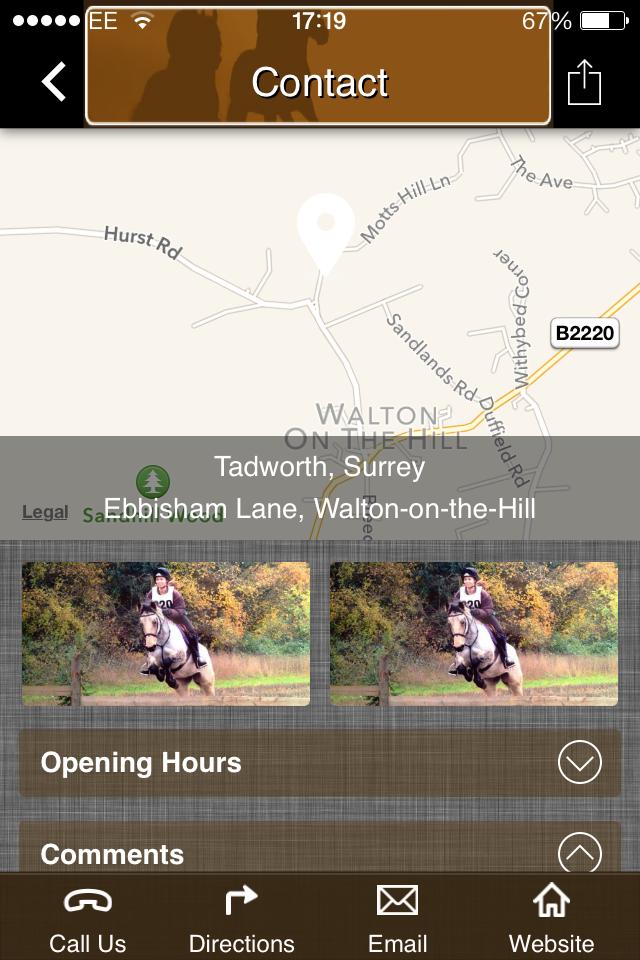Viewport: 640px width, 960px height.
Task: Open the second horse jumping photo
Action: [474, 634]
